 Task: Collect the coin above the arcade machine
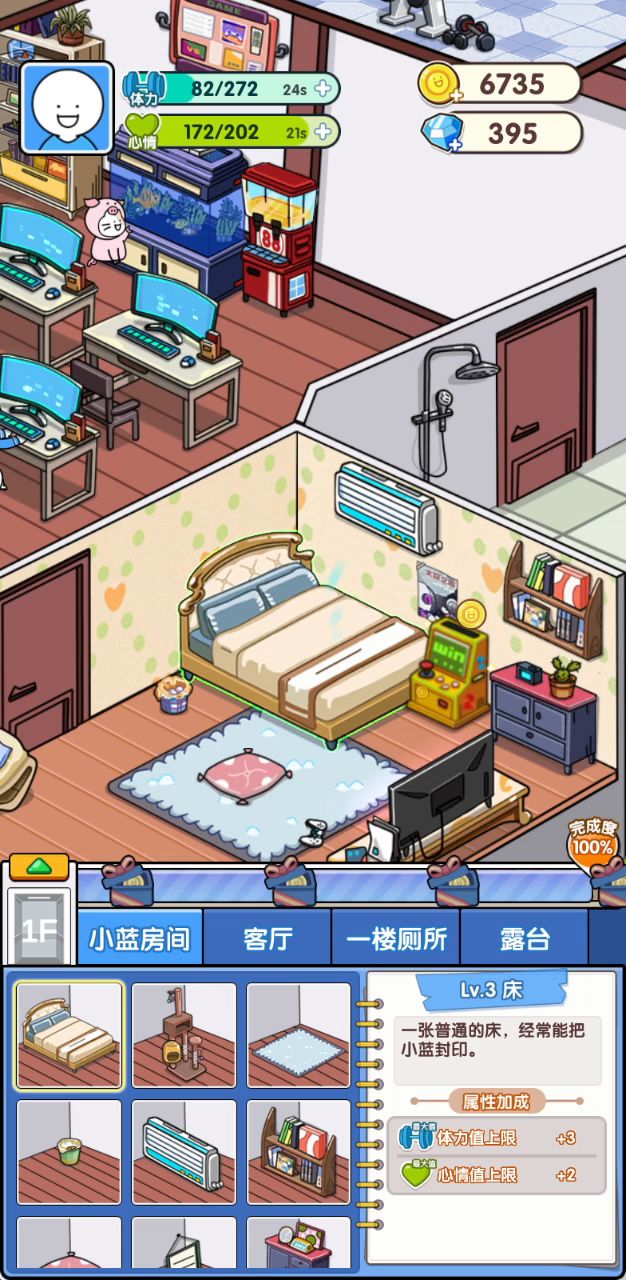coord(471,612)
